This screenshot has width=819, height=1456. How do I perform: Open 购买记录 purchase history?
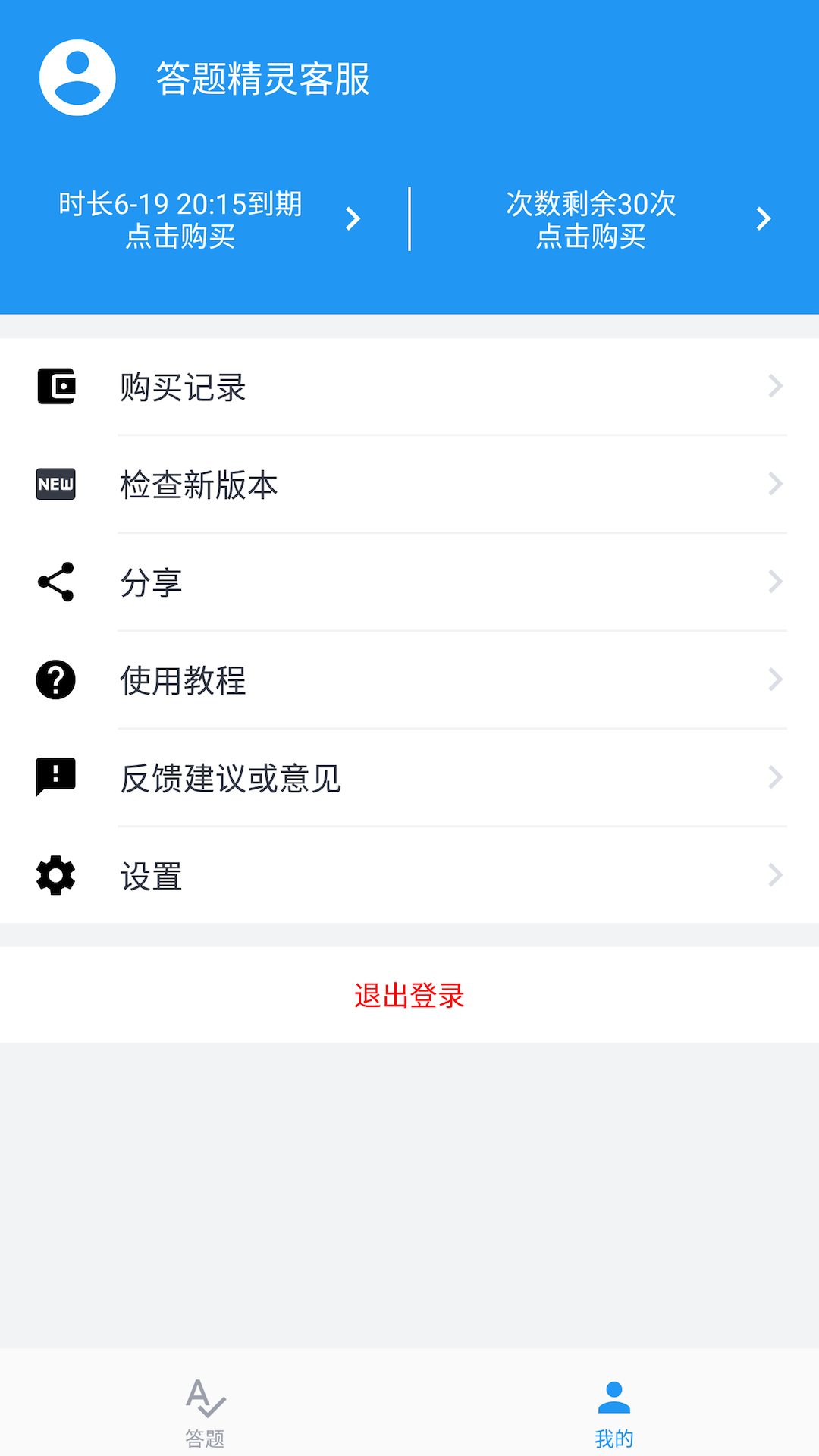tap(409, 387)
